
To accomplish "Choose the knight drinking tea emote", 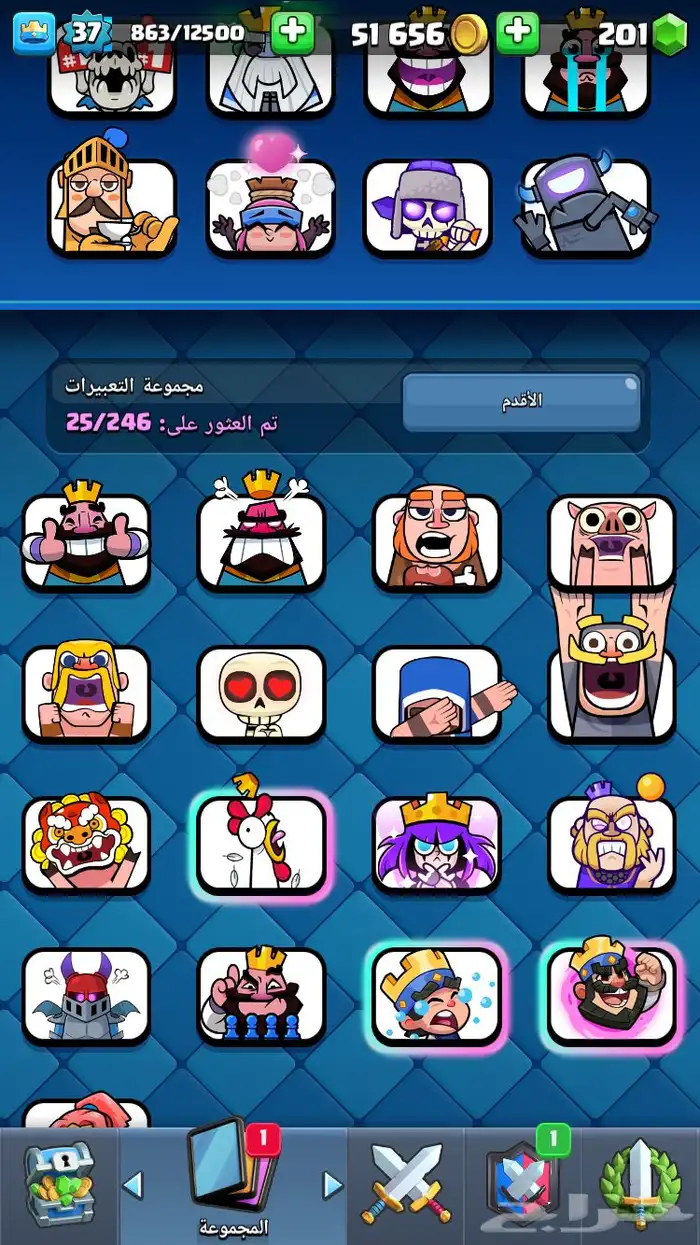I will click(112, 206).
